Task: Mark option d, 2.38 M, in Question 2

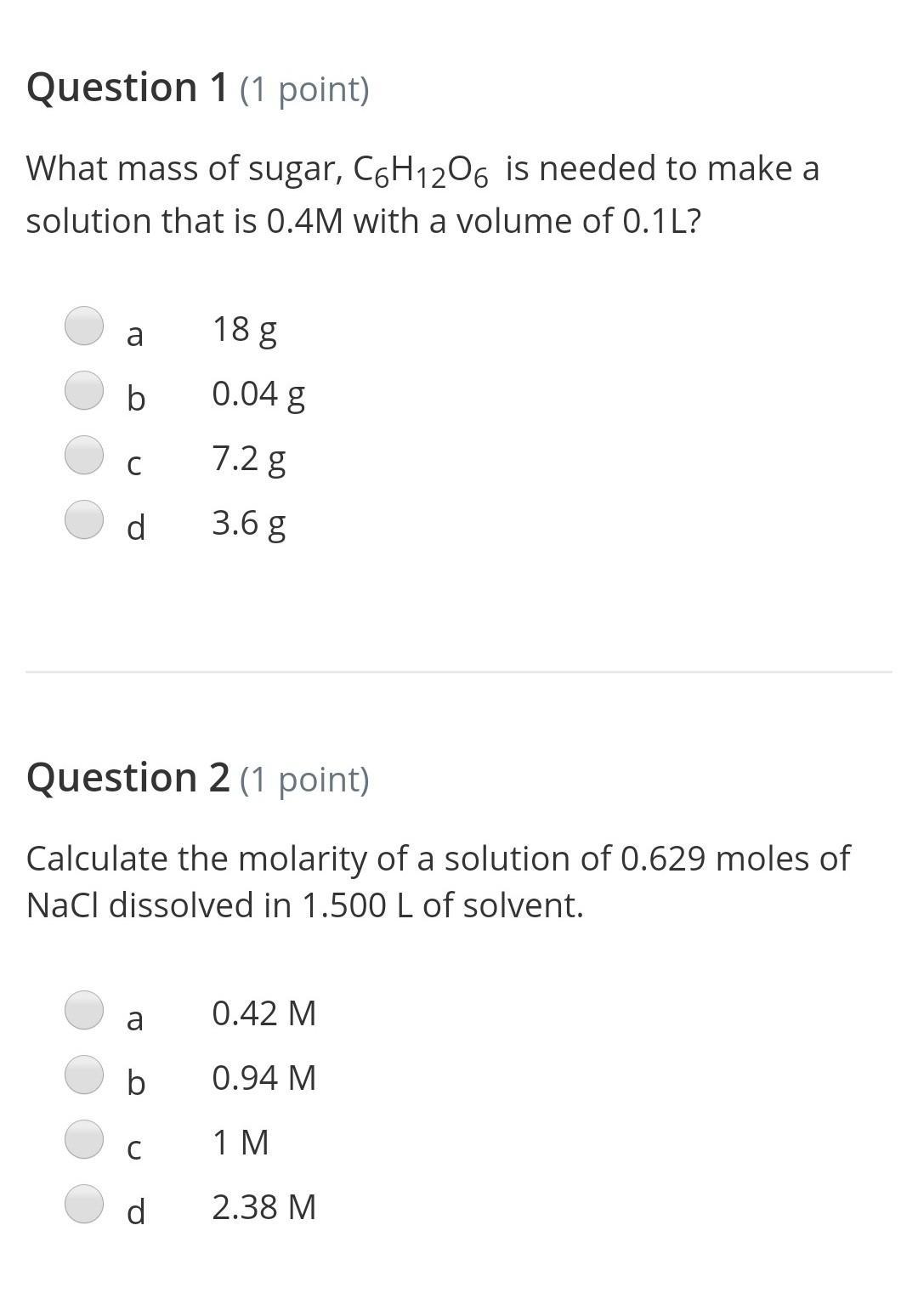Action: coord(84,1204)
